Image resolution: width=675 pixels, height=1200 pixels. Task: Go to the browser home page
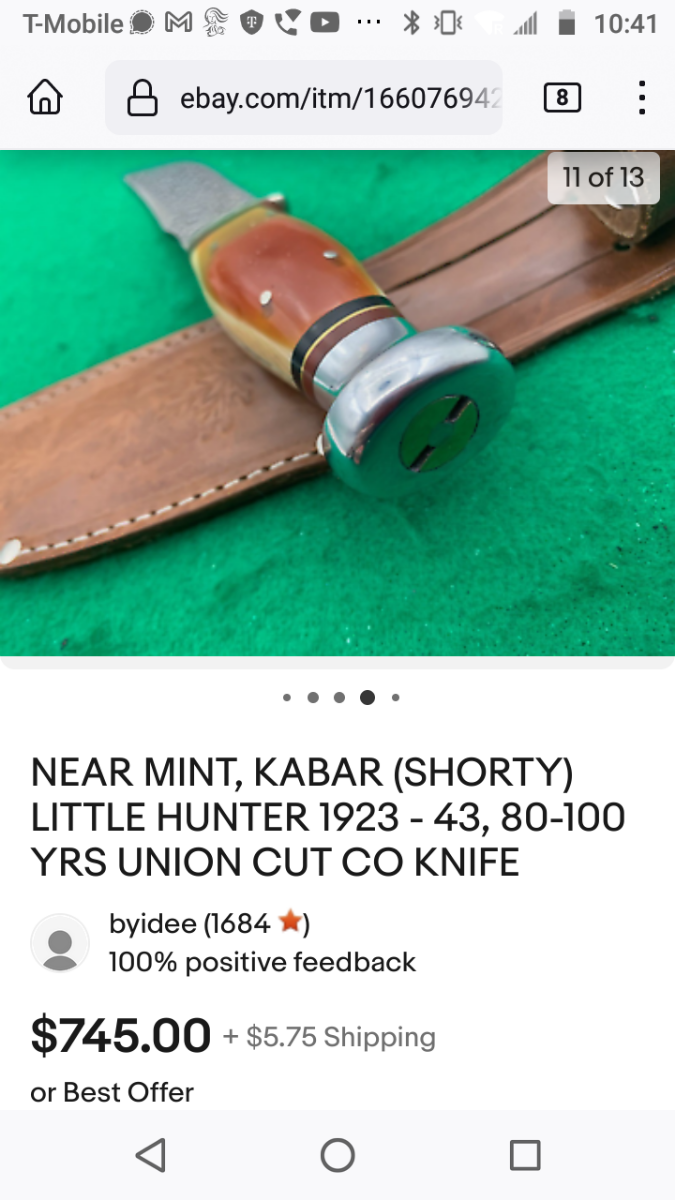45,98
